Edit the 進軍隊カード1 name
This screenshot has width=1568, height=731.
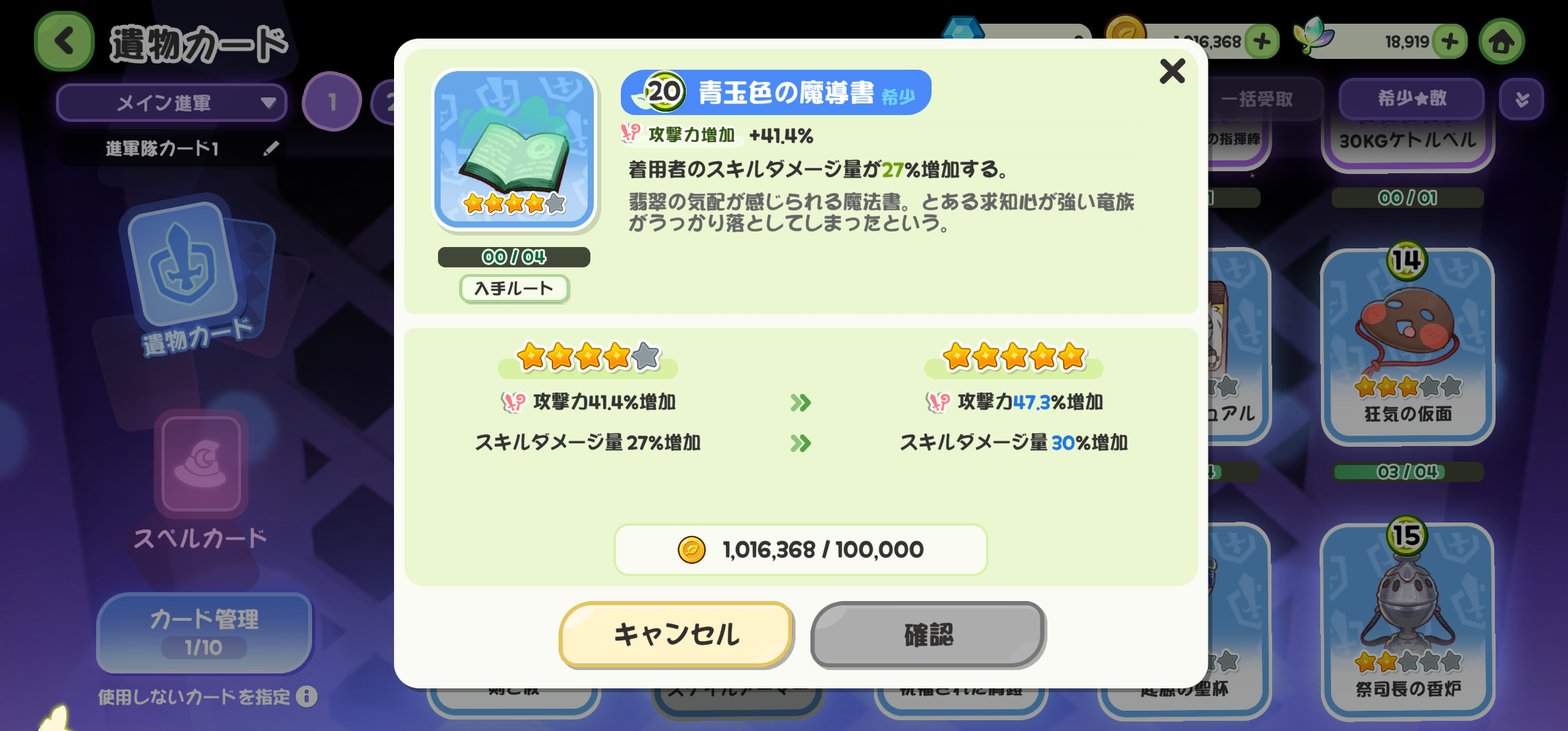pos(271,148)
